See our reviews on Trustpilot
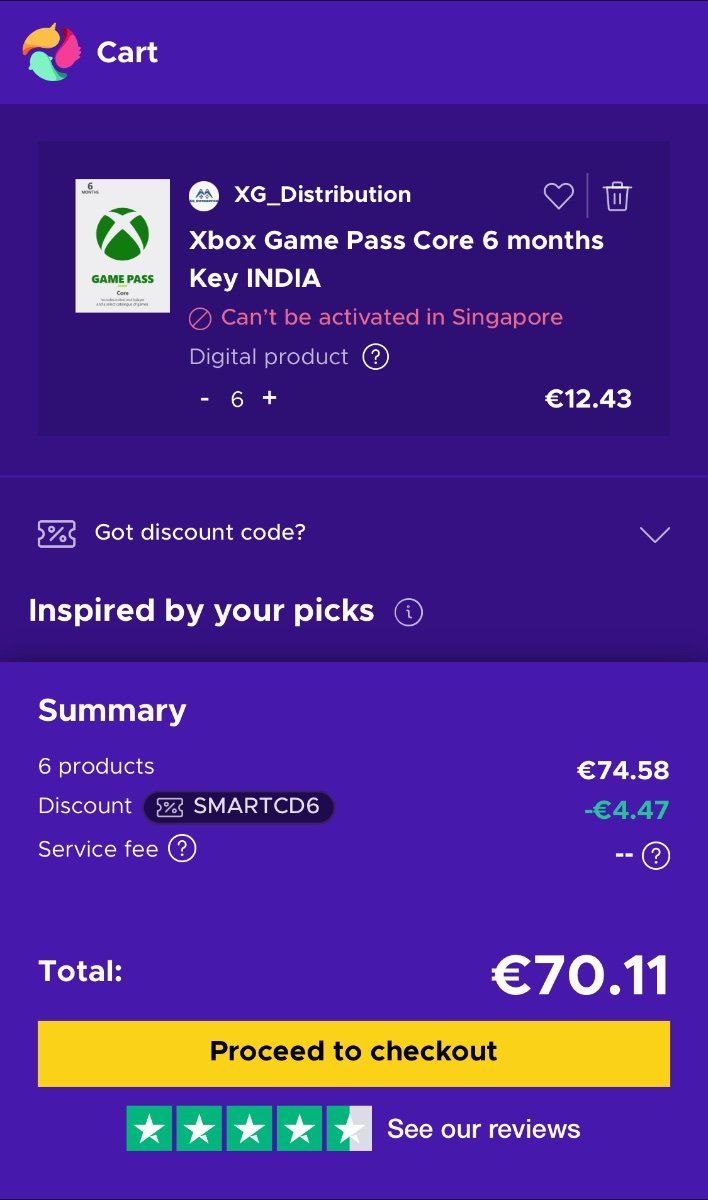The image size is (708, 1200). coord(354,1129)
